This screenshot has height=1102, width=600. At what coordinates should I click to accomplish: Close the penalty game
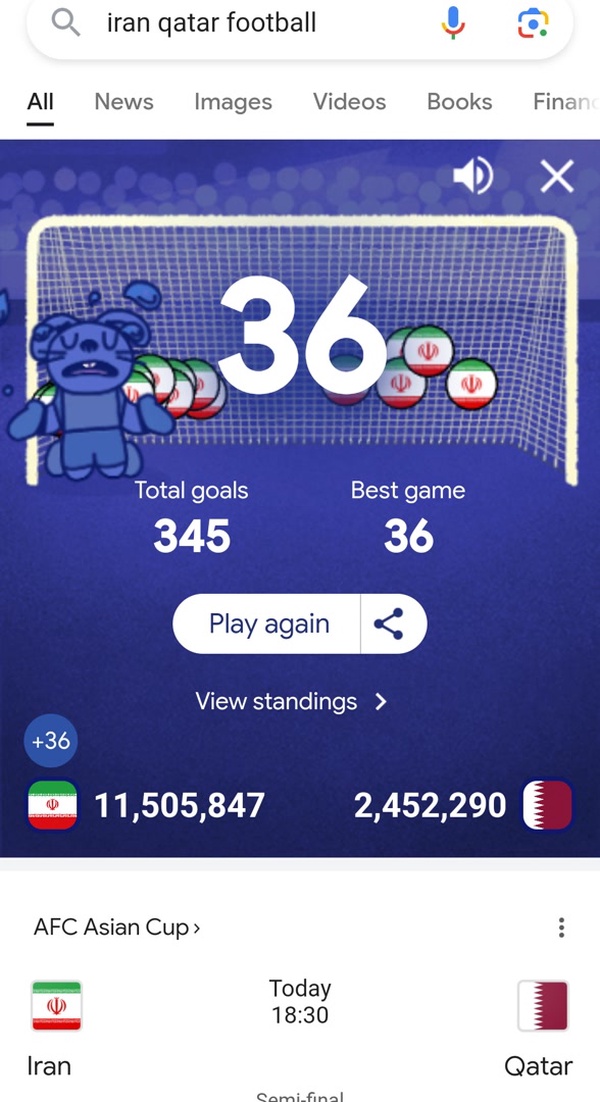pyautogui.click(x=557, y=176)
